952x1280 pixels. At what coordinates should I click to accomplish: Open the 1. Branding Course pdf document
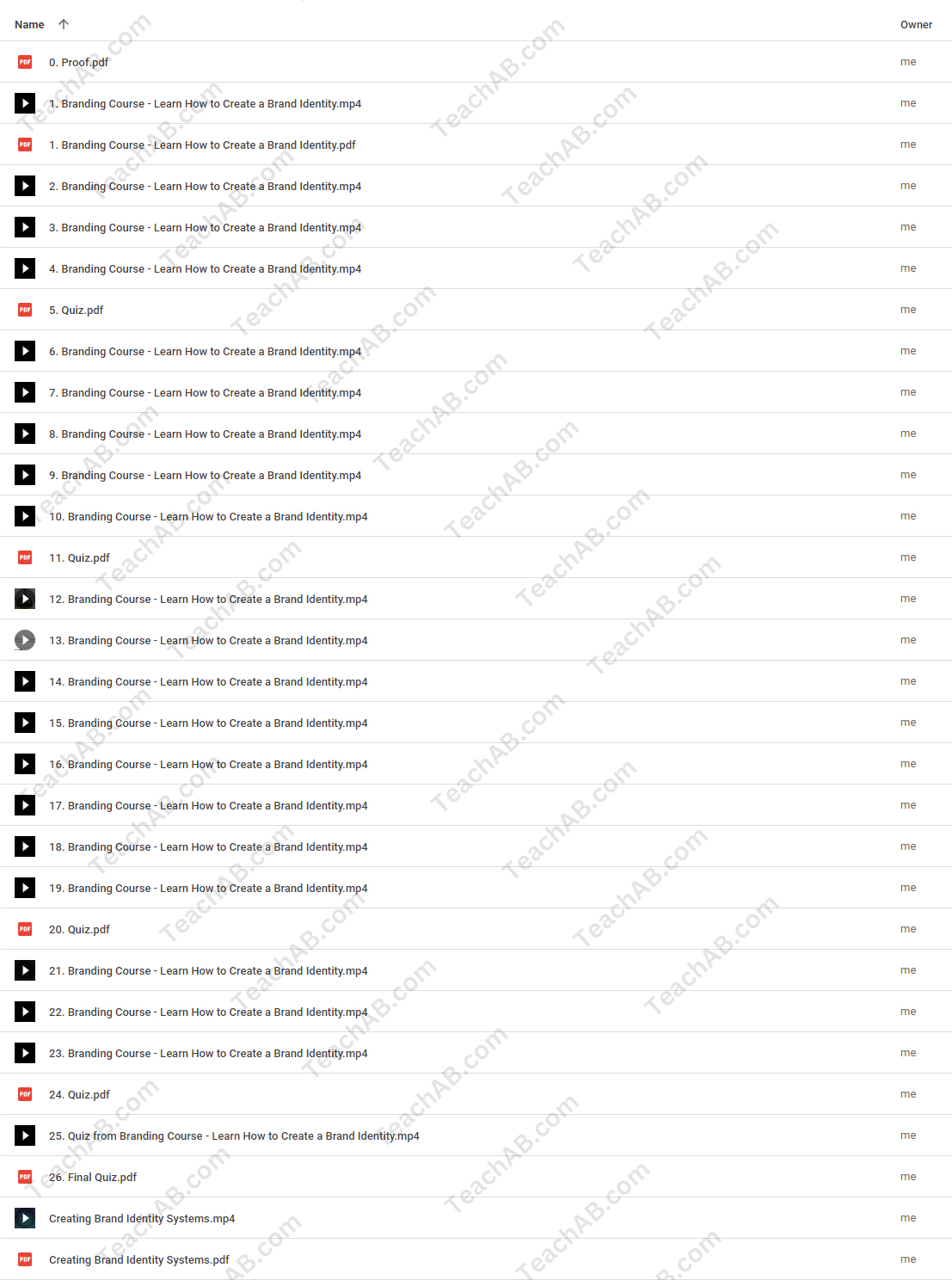(x=202, y=145)
